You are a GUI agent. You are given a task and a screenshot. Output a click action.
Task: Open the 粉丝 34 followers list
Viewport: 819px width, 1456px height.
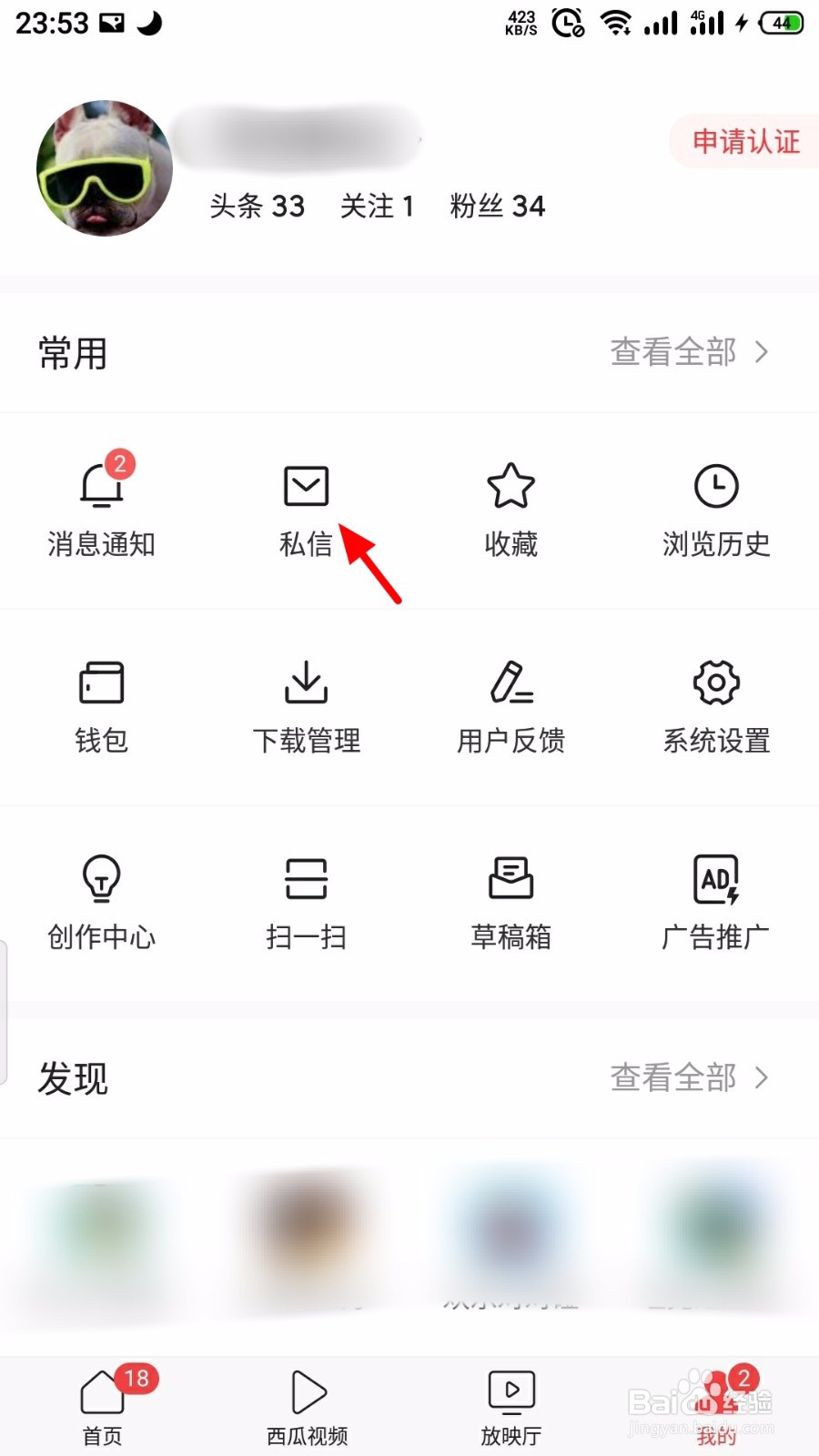[x=497, y=207]
